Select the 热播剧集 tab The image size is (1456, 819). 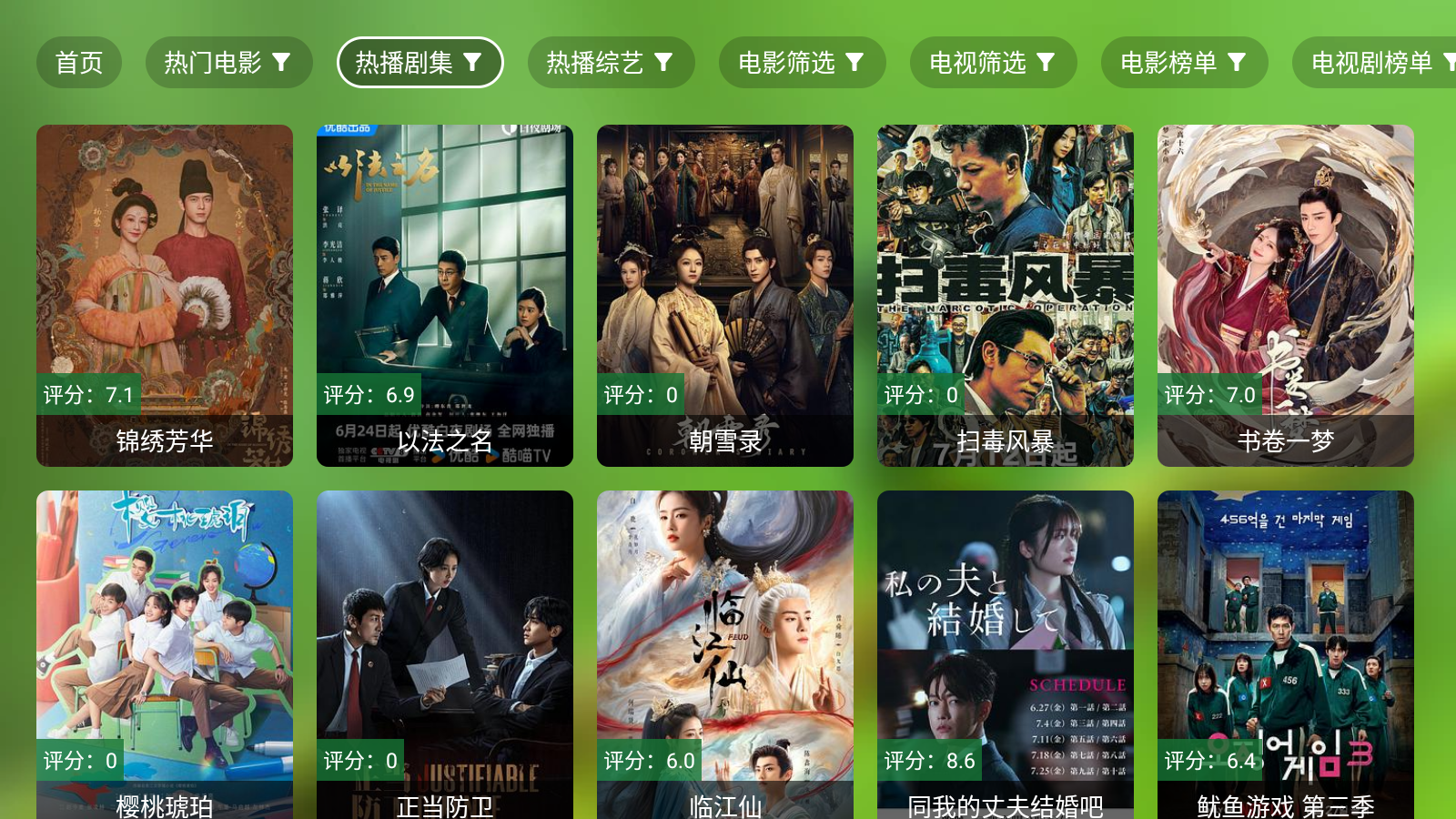[x=420, y=63]
